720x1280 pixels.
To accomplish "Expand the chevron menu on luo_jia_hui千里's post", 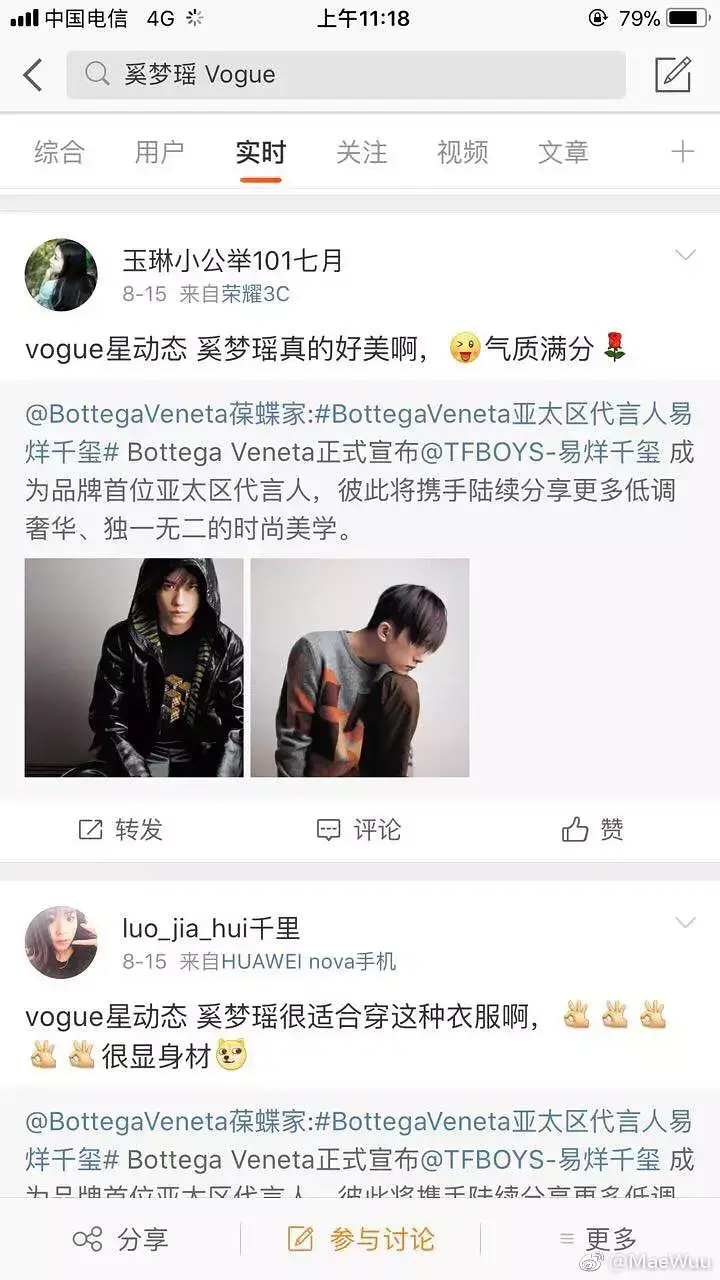I will click(685, 923).
